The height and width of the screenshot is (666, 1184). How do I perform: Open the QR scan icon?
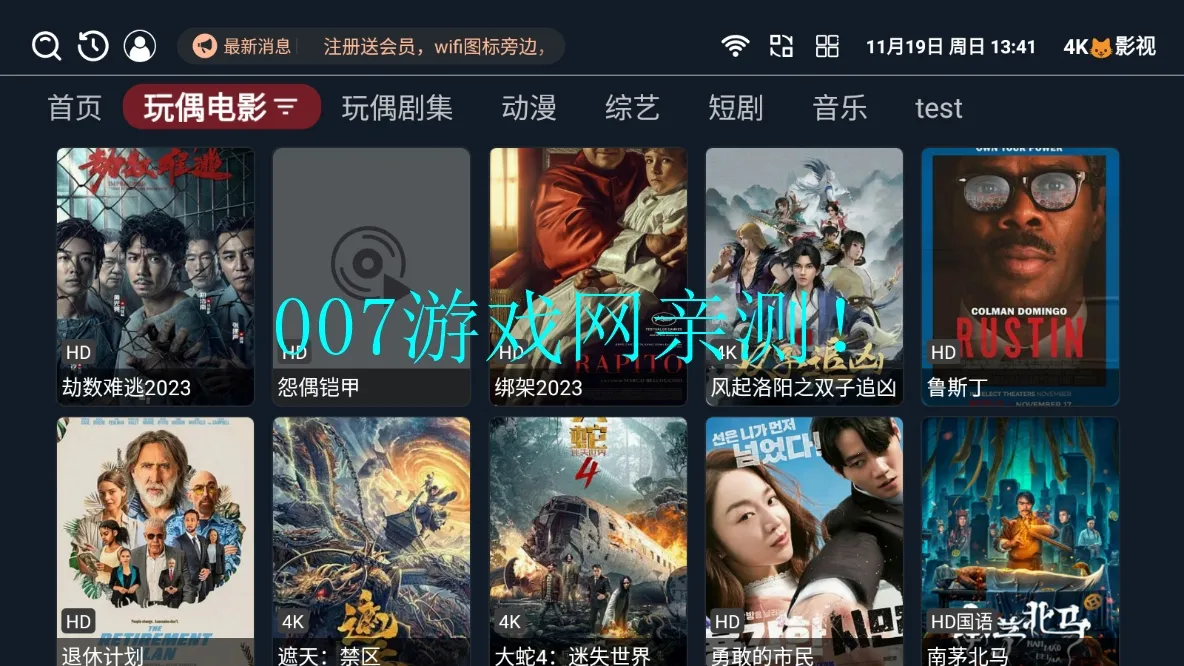(x=781, y=46)
